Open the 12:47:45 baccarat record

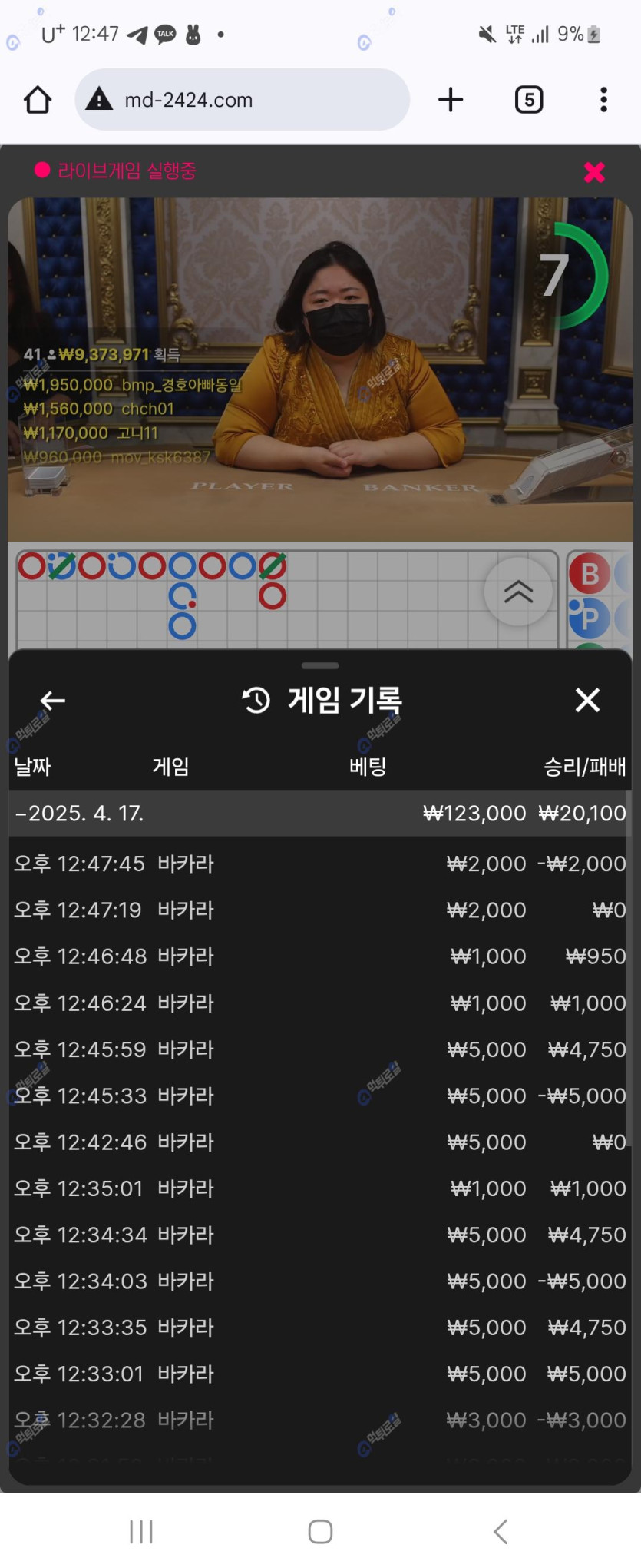(319, 864)
